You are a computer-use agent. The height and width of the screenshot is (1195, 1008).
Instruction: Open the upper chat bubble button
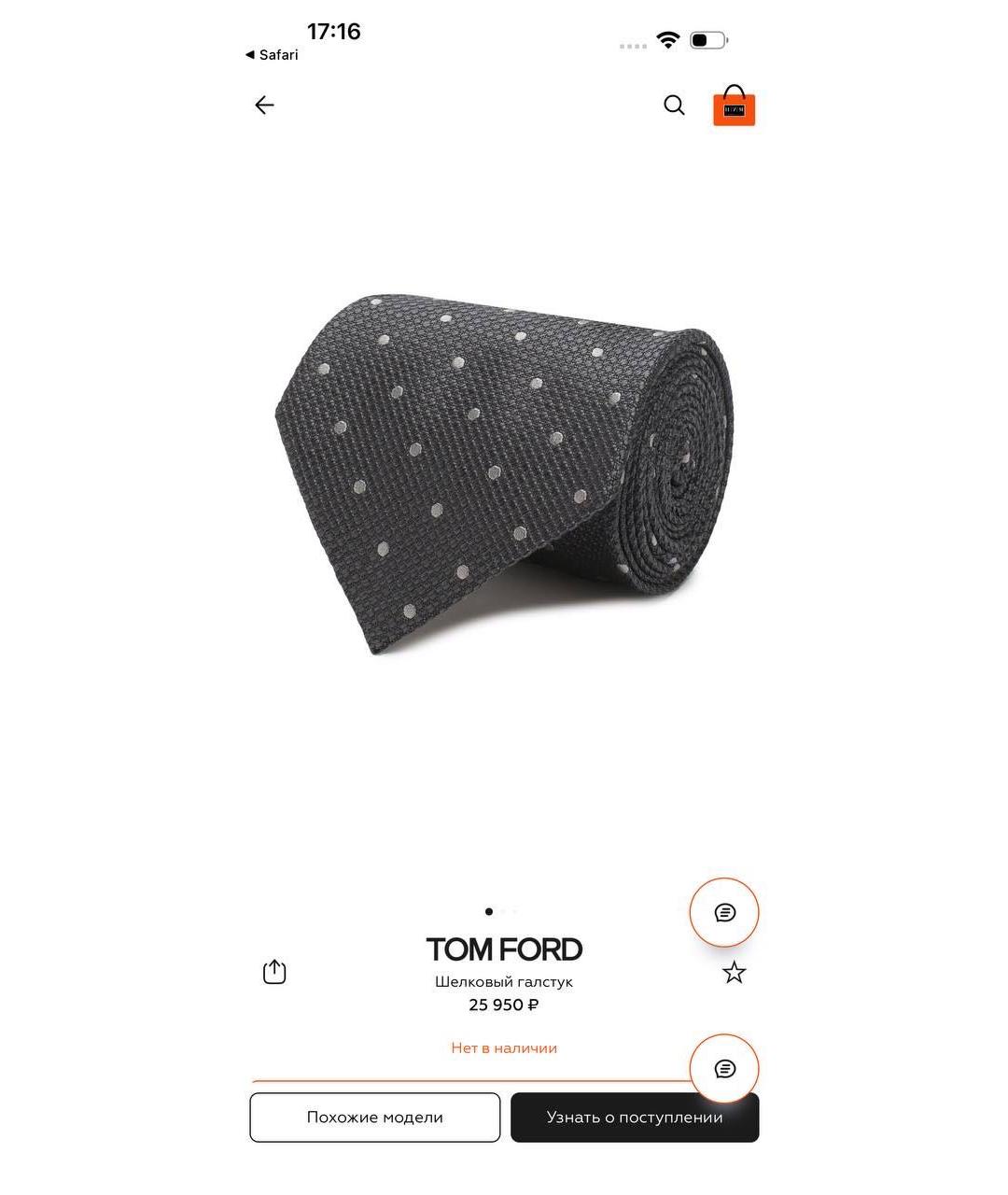pyautogui.click(x=724, y=912)
